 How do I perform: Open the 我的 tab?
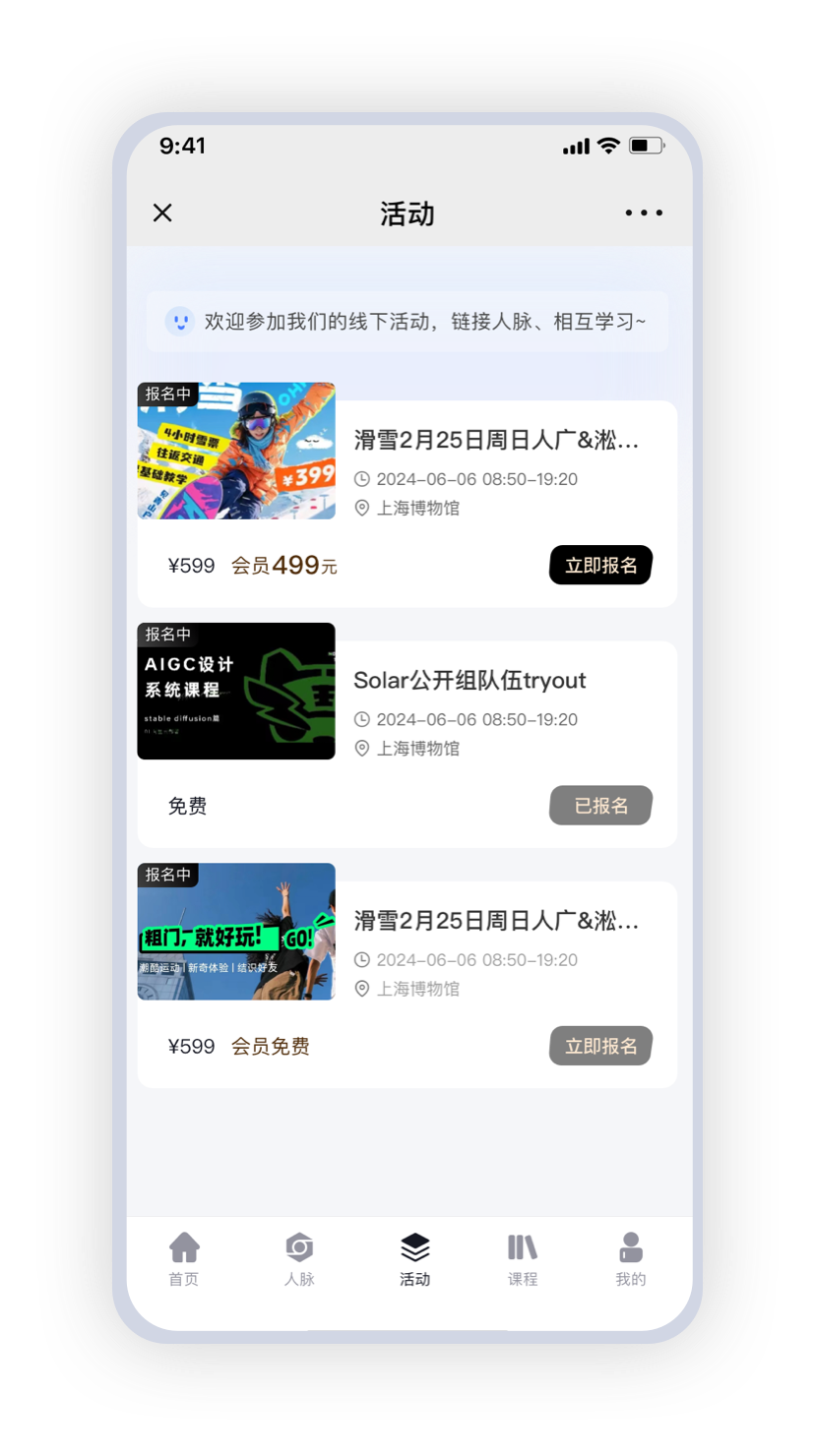tap(631, 1258)
